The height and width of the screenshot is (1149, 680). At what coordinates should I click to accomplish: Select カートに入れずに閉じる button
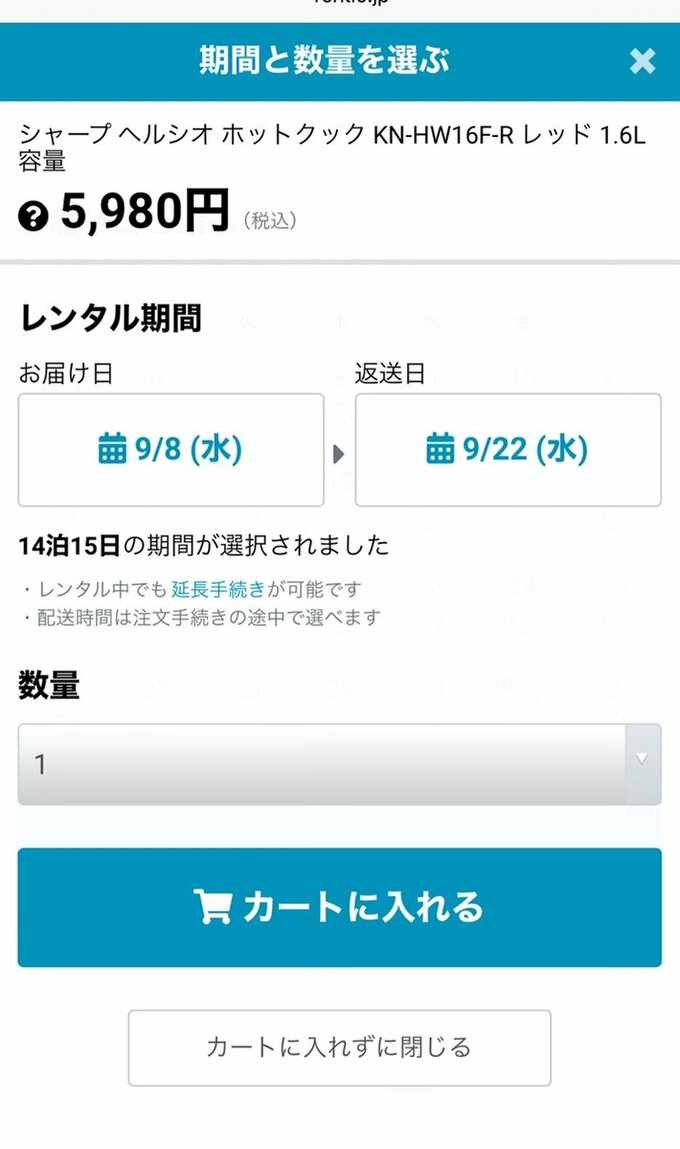[339, 1047]
